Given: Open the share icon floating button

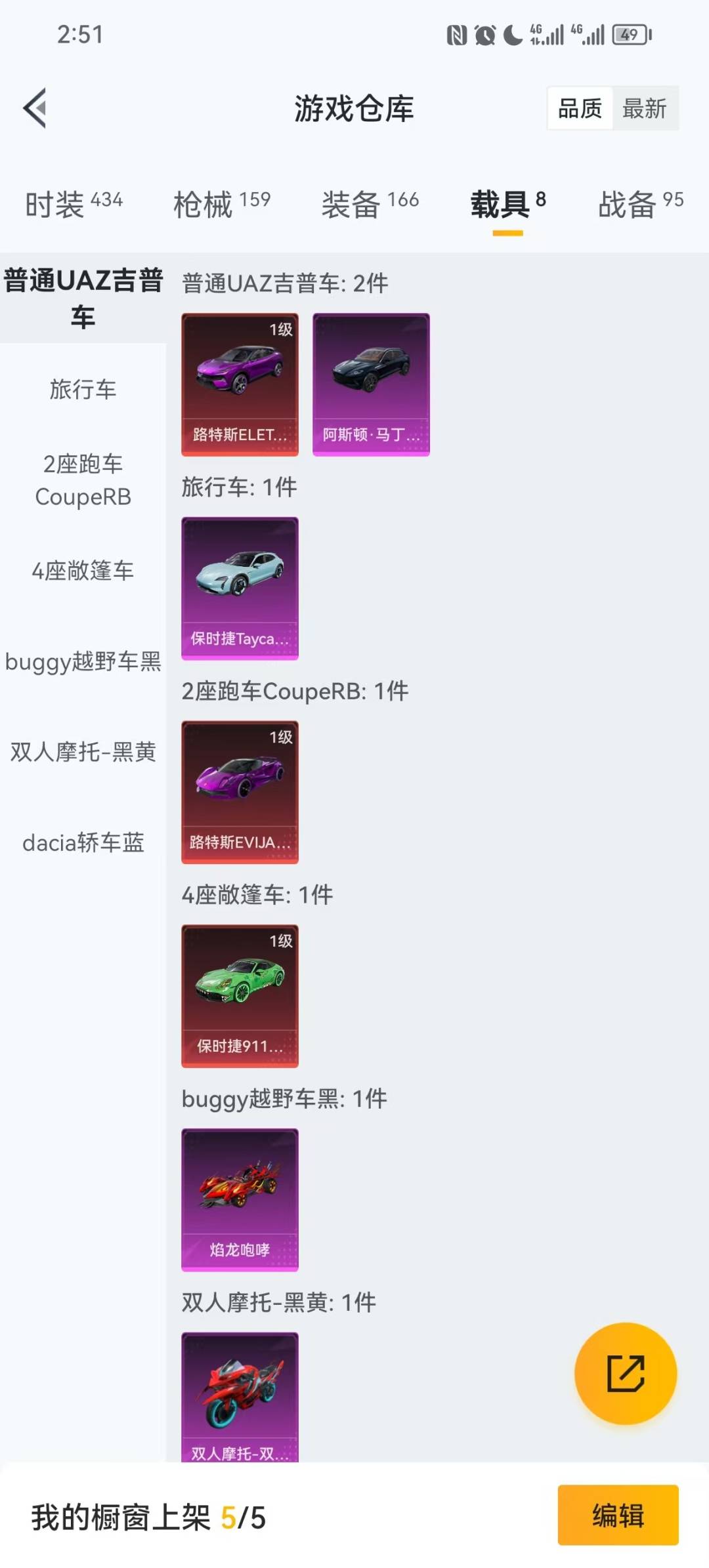Looking at the screenshot, I should [x=624, y=1375].
